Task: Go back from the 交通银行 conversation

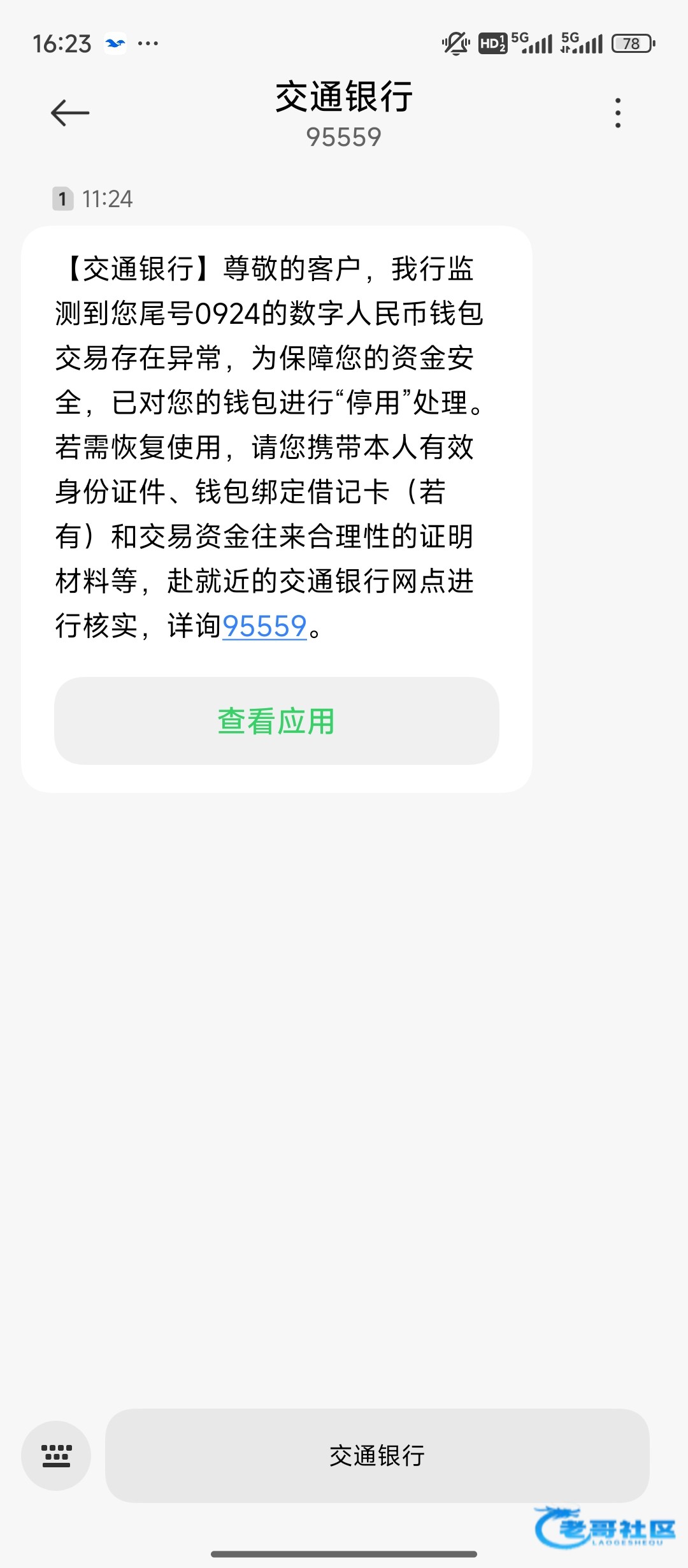Action: tap(70, 113)
